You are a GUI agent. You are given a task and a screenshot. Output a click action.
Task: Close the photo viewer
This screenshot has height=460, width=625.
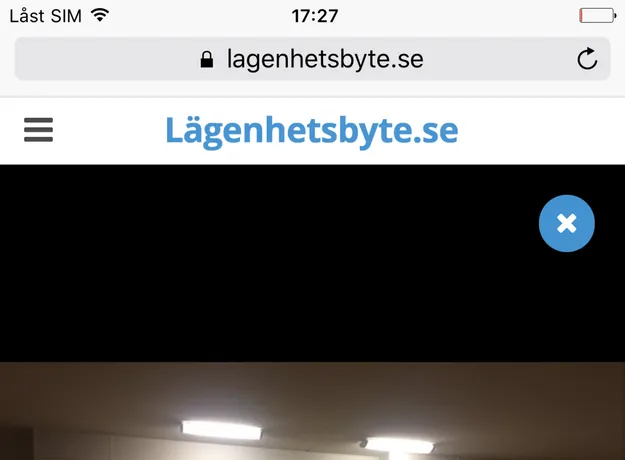pos(566,223)
